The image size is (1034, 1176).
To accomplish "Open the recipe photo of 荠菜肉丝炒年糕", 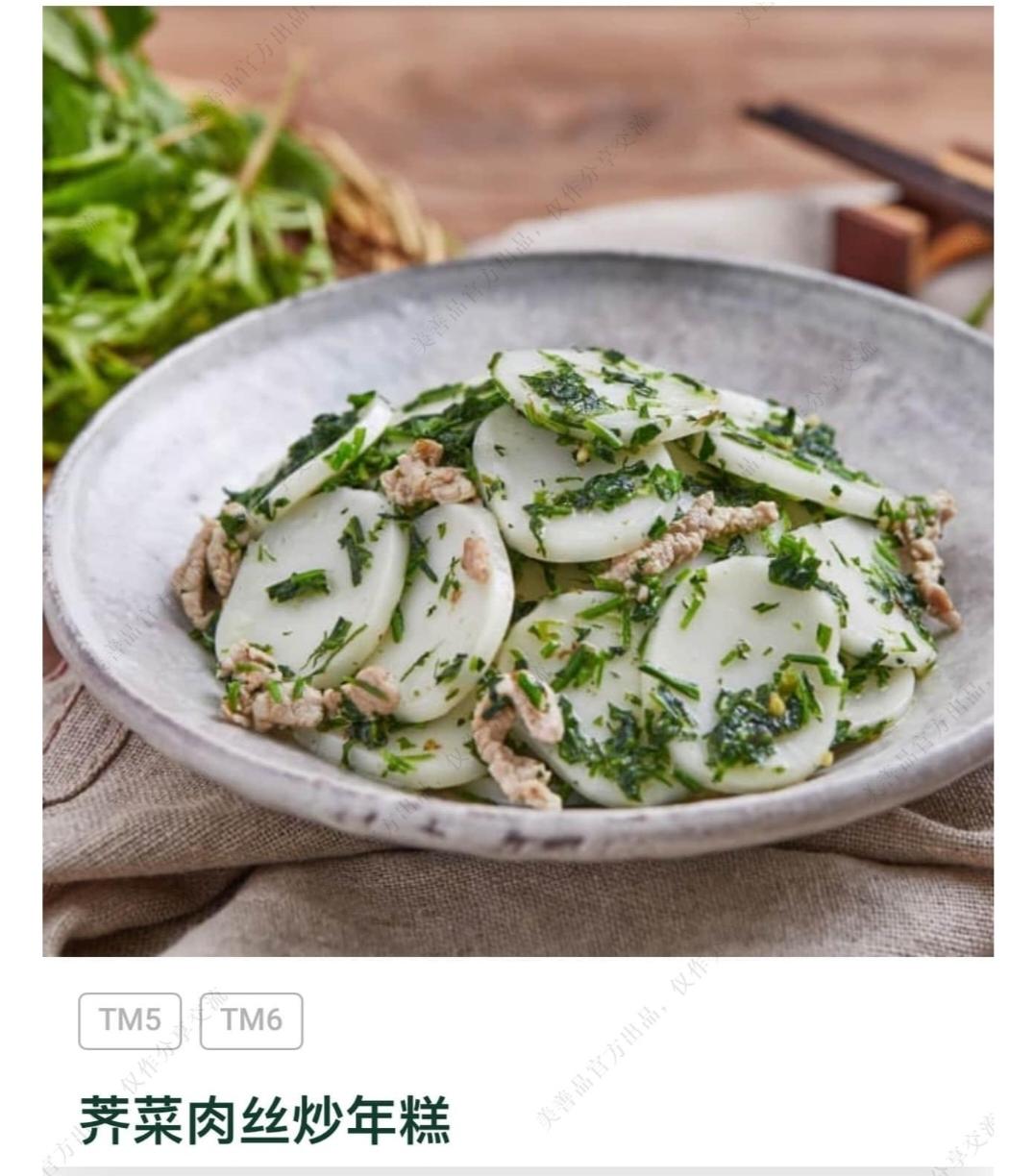I will (518, 481).
